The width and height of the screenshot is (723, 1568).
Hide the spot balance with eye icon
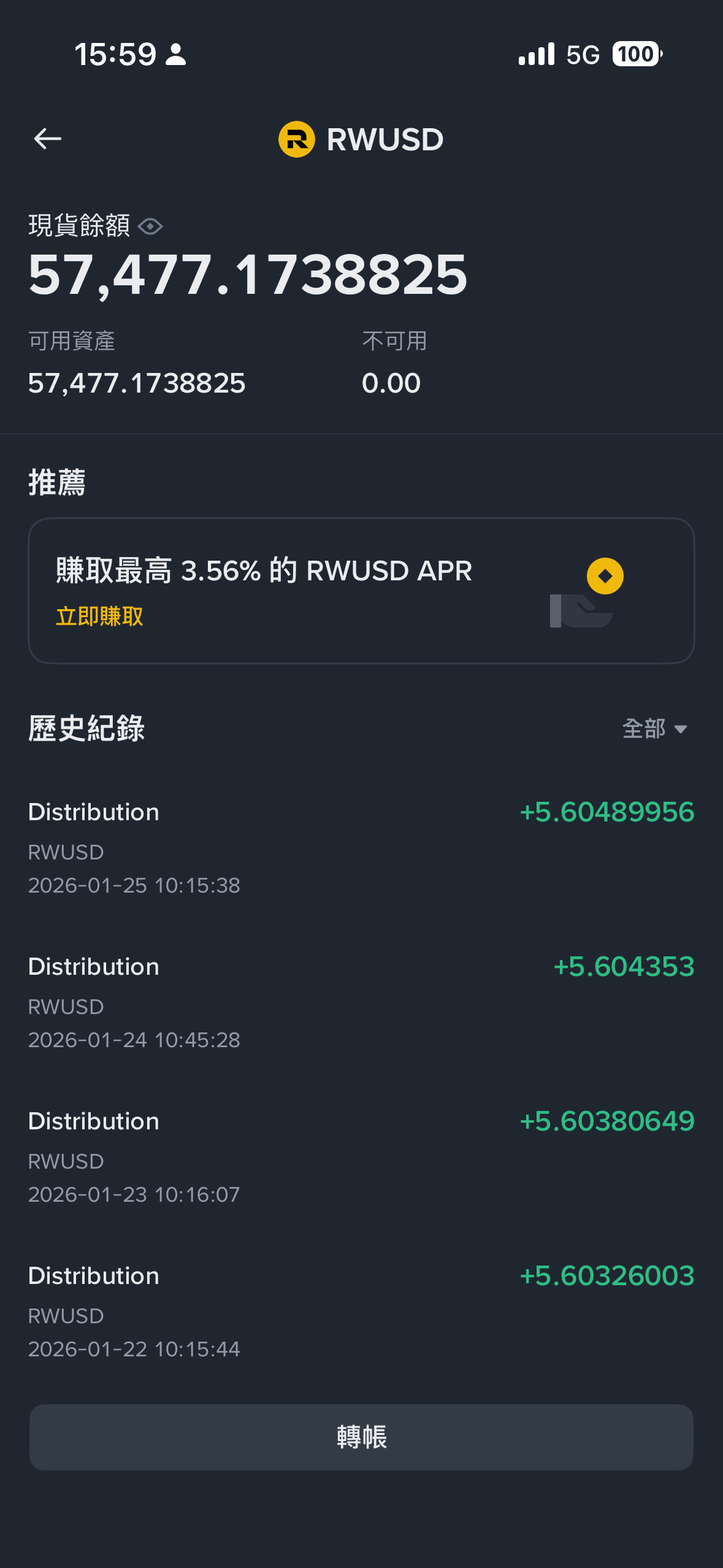[150, 226]
